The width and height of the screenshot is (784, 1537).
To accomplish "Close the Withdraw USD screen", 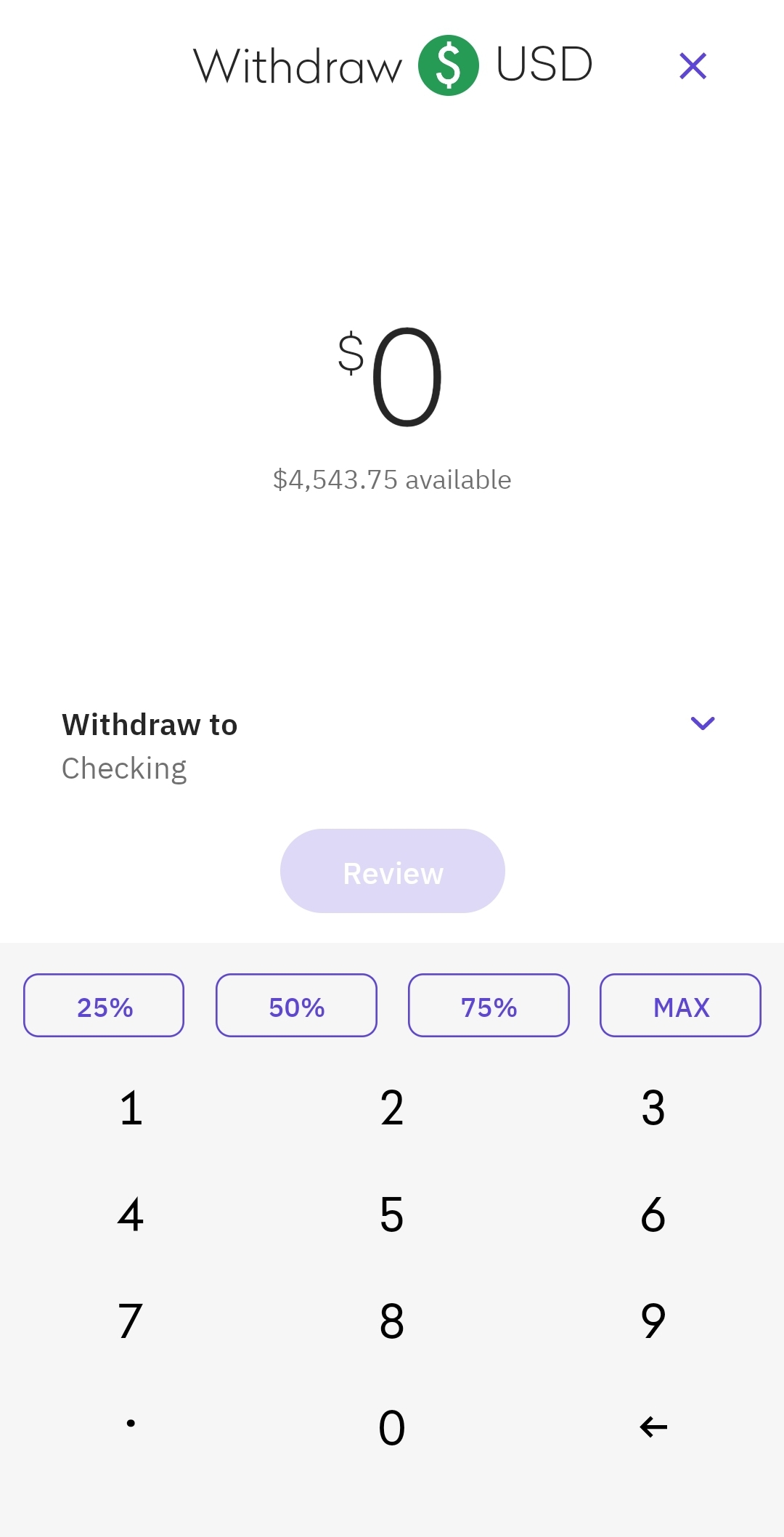I will tap(693, 66).
